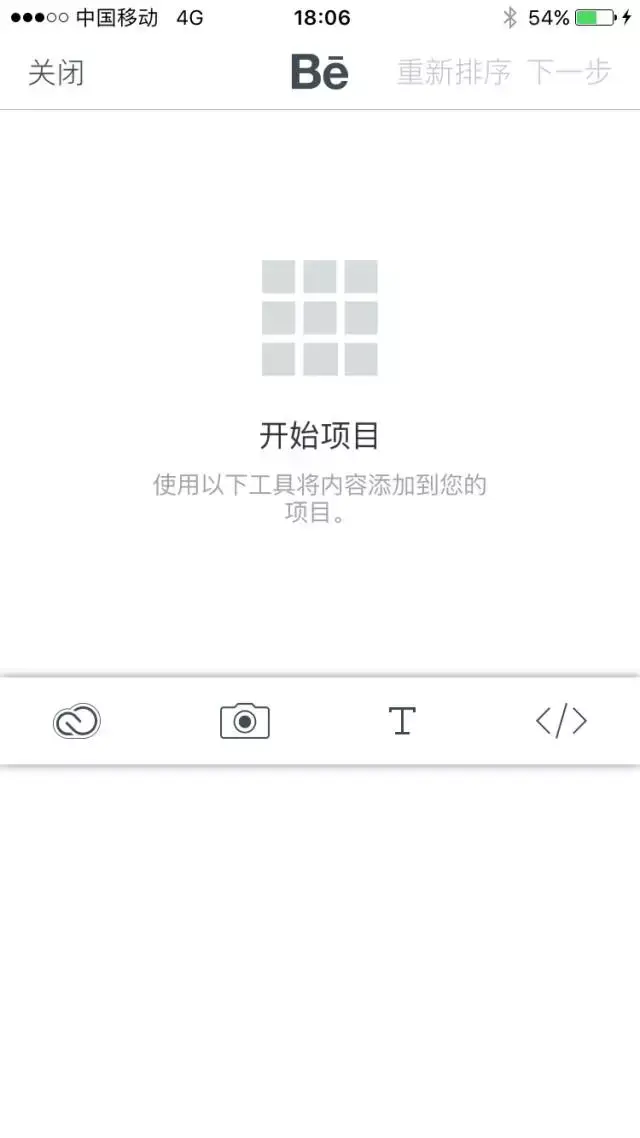Image resolution: width=640 pixels, height=1138 pixels.
Task: Add a text block with the T tool
Action: click(x=402, y=721)
